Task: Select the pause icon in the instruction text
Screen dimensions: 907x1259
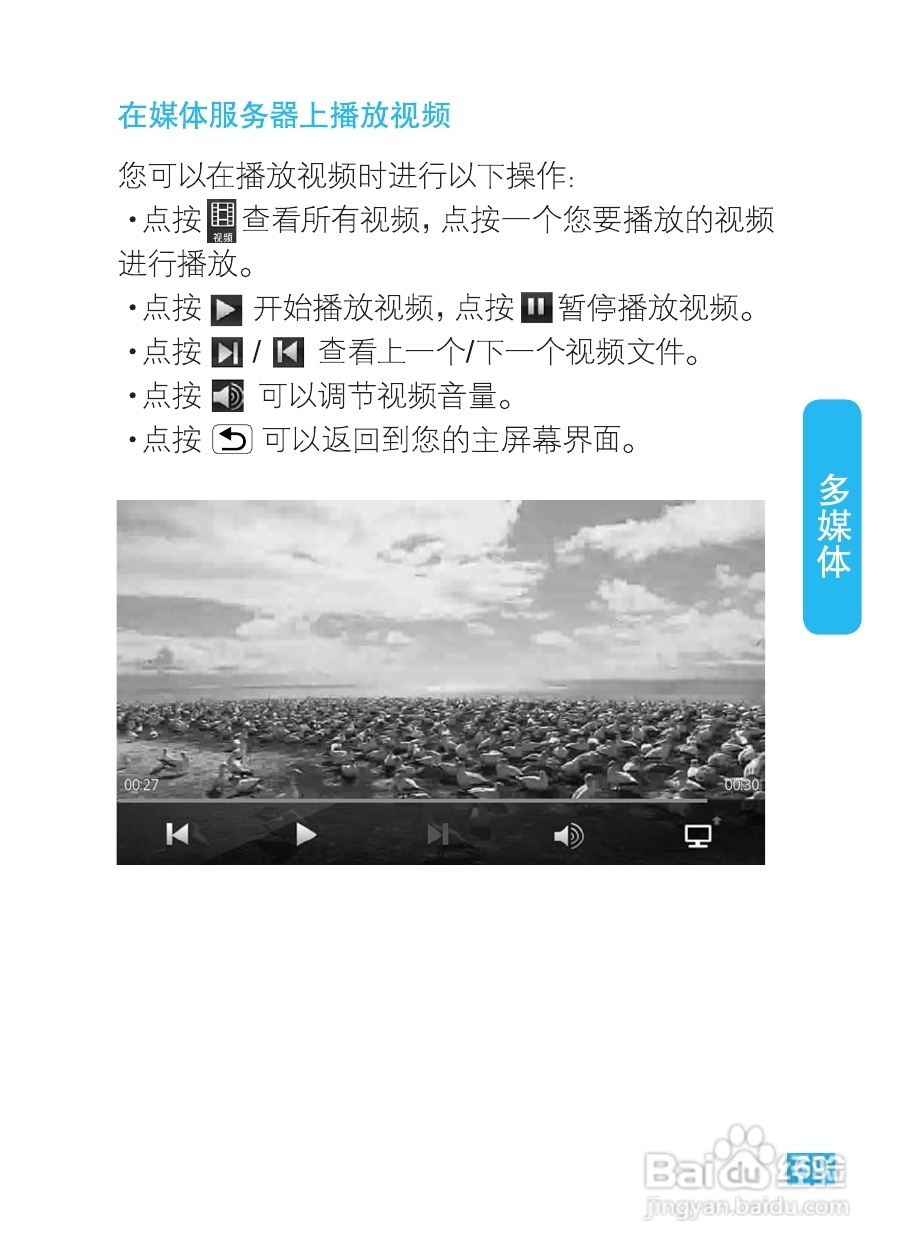Action: tap(537, 310)
